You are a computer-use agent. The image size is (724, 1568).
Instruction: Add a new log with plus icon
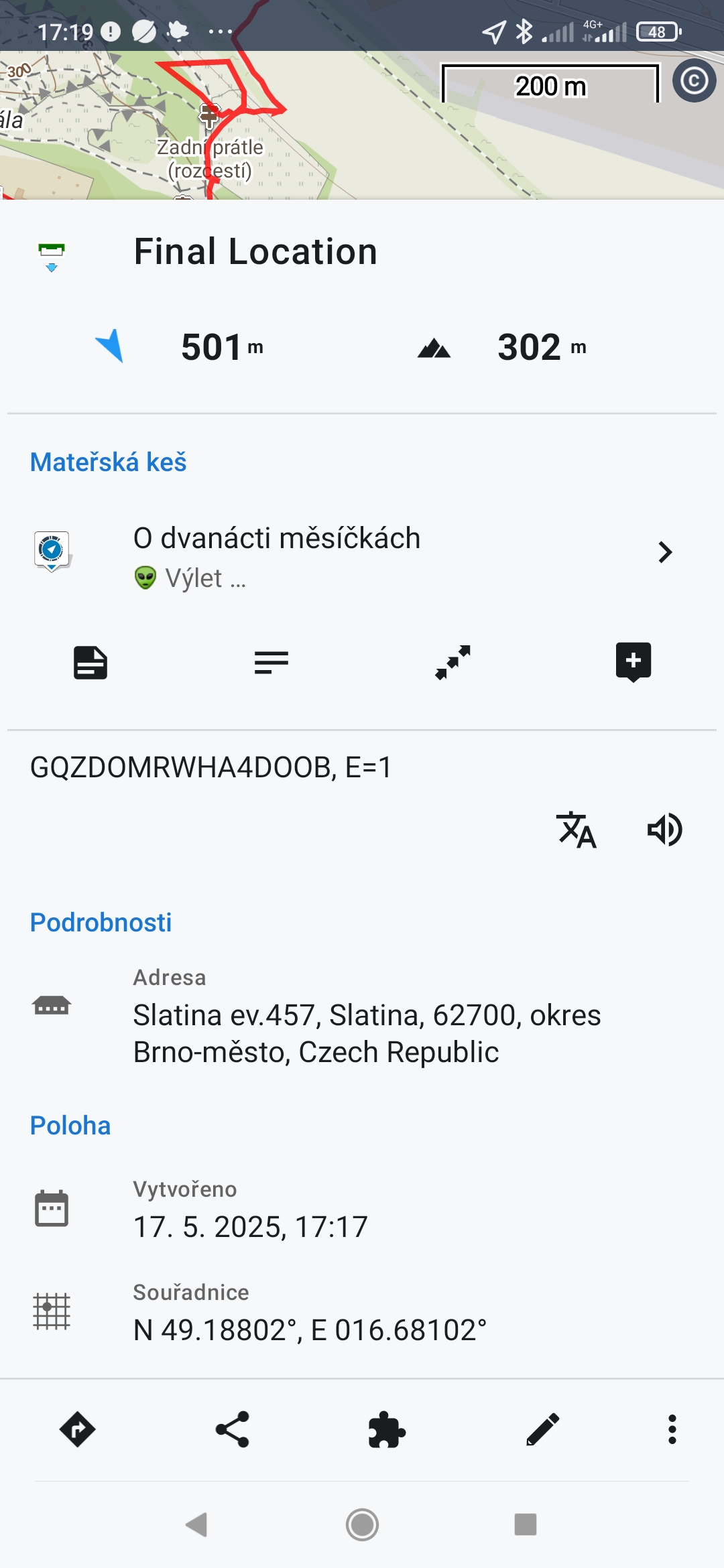pyautogui.click(x=633, y=663)
